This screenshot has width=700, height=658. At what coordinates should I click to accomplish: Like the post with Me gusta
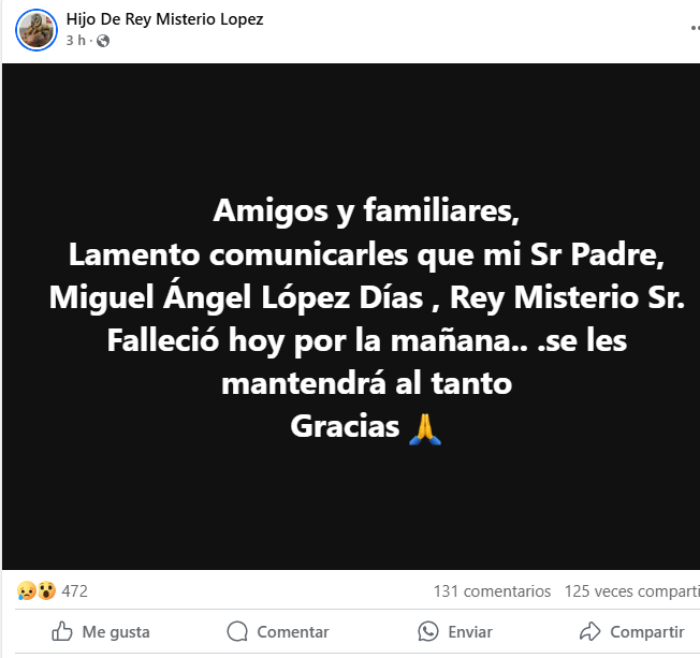[x=101, y=632]
